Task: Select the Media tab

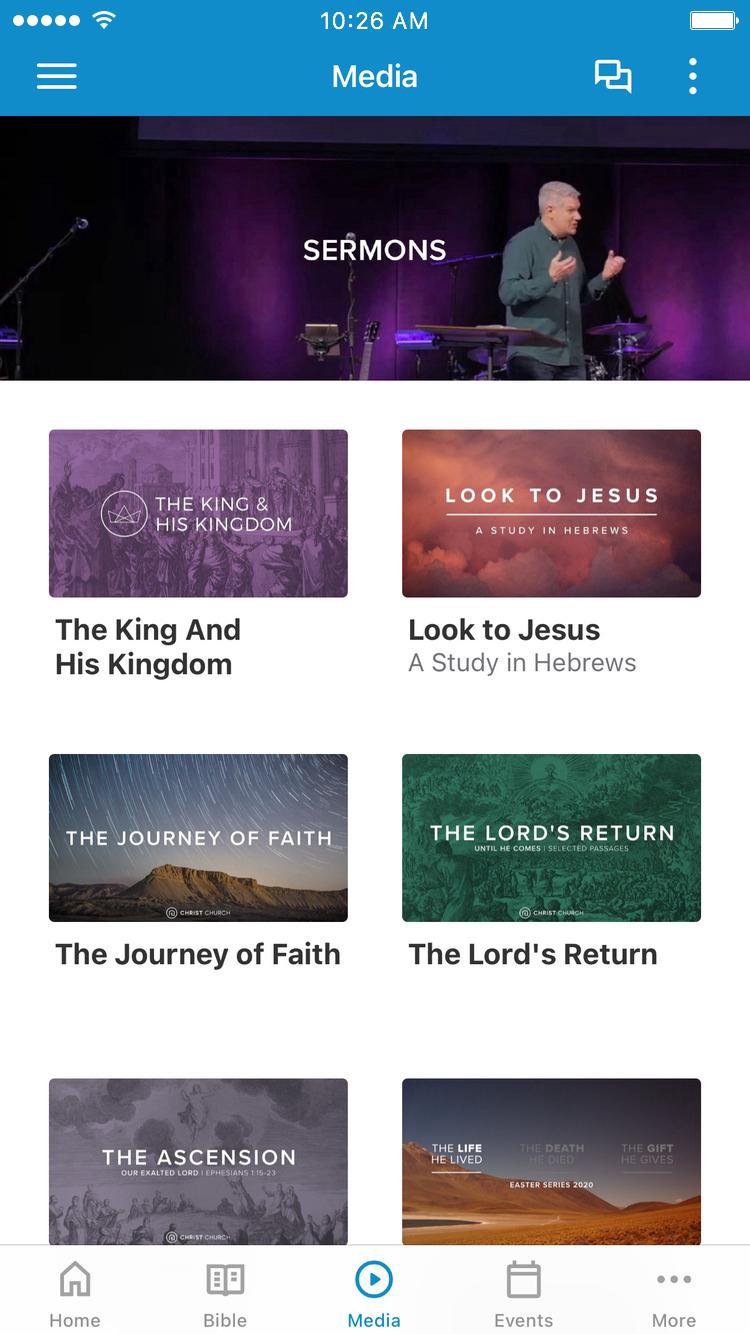Action: coord(374,1294)
